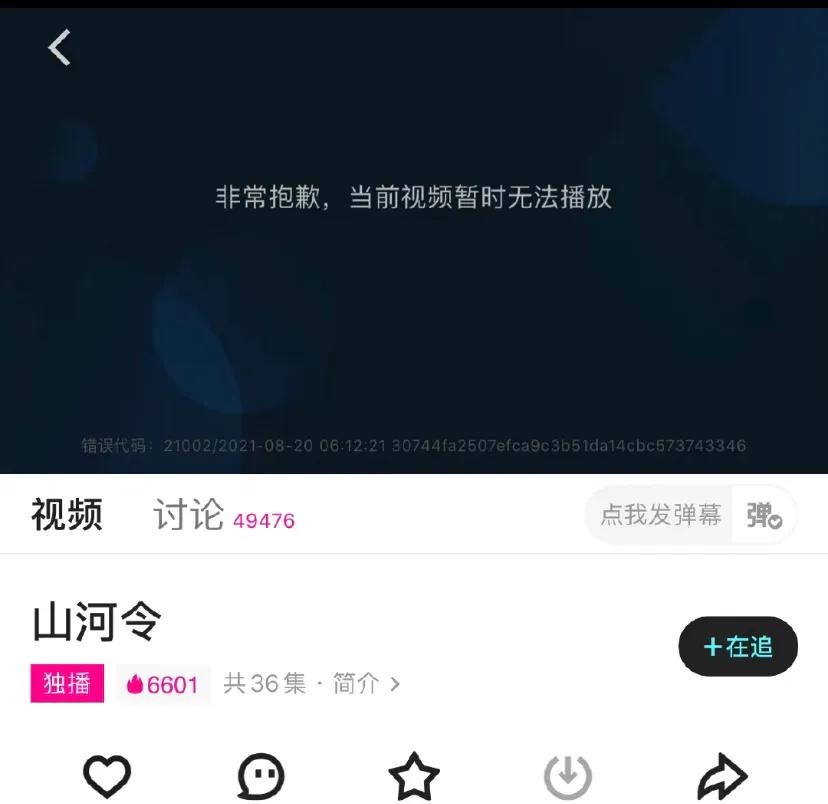
Task: Tap the 点我发弹幕 input field
Action: coord(660,515)
